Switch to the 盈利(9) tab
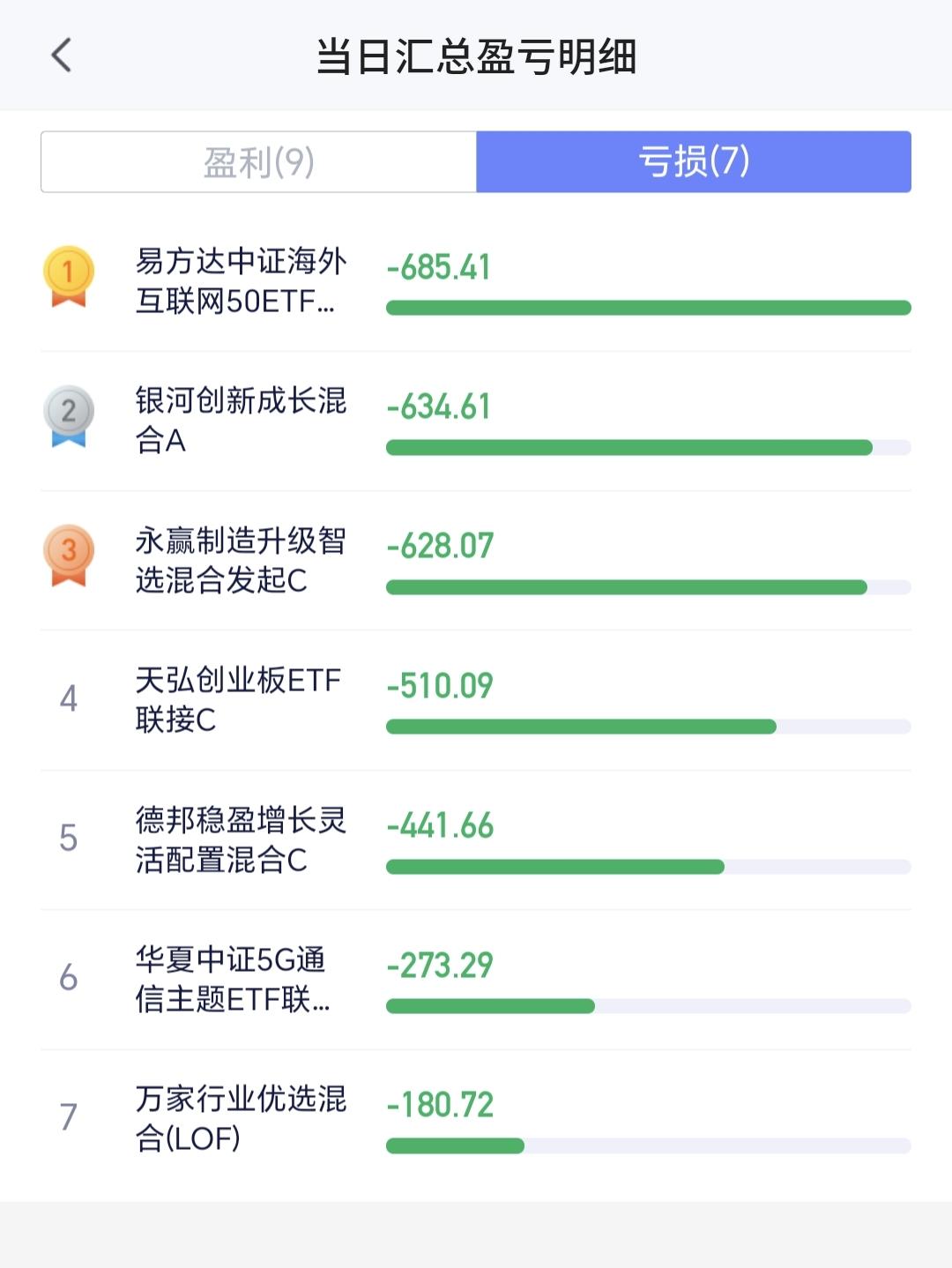Image resolution: width=952 pixels, height=1268 pixels. pos(259,161)
